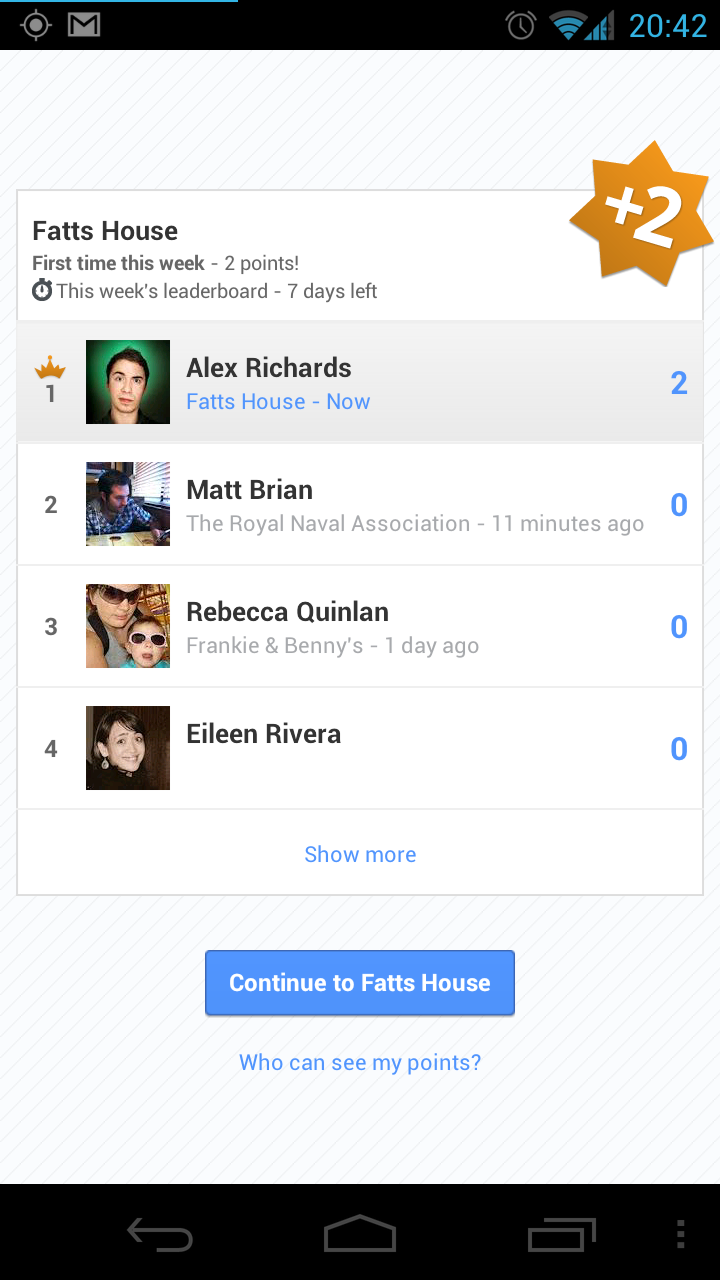Open the Who can see my points link
720x1280 pixels.
click(x=360, y=1062)
